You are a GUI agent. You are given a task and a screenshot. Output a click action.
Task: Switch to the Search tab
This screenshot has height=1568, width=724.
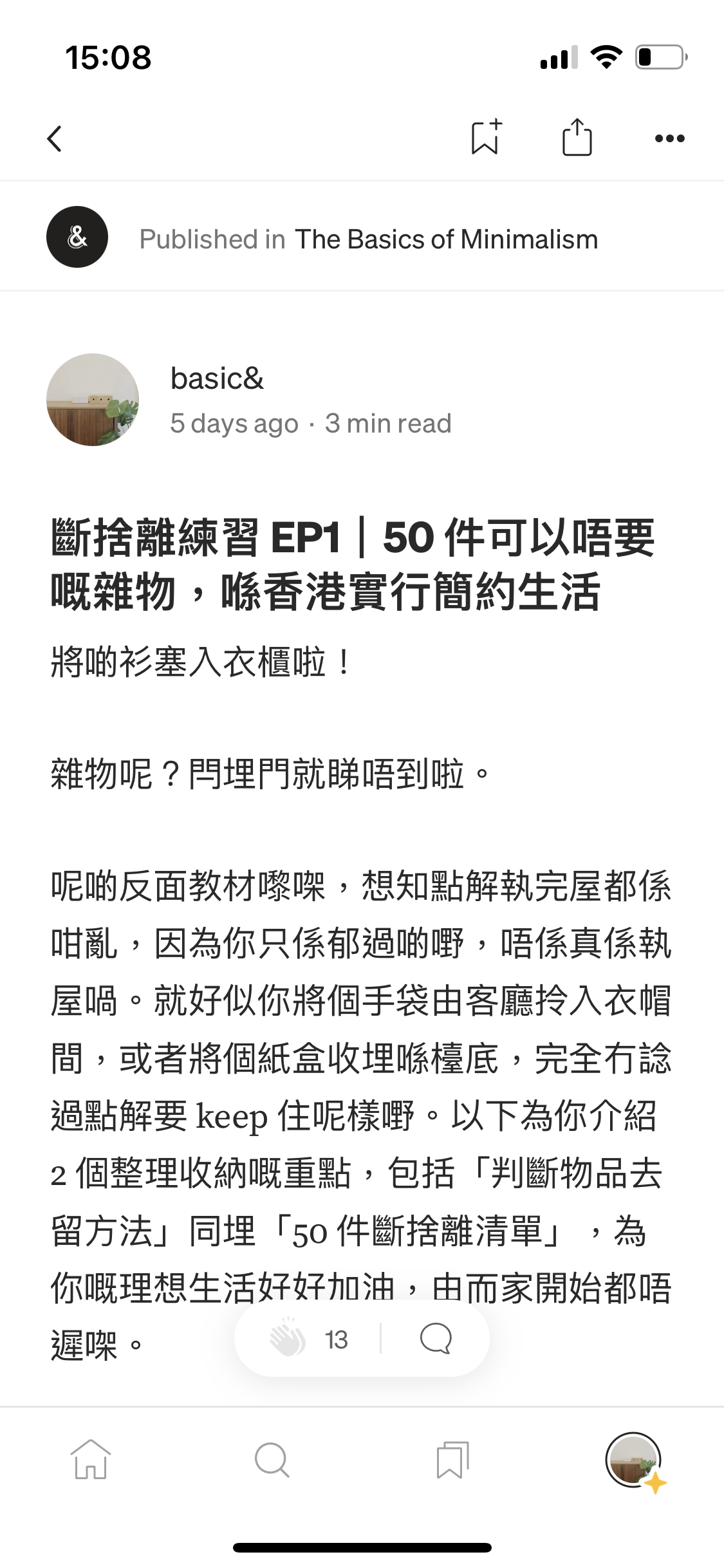[272, 1460]
